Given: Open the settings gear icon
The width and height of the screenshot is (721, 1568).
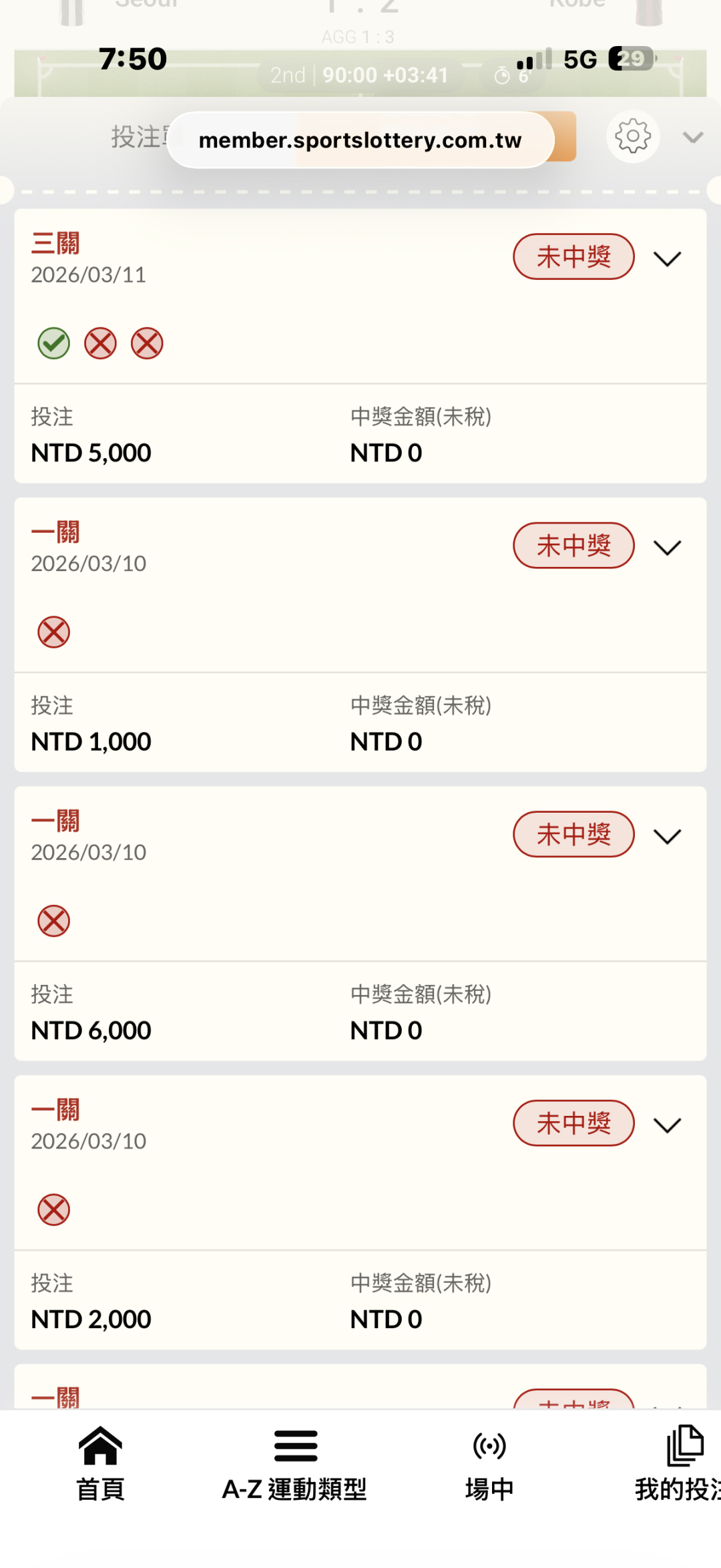Looking at the screenshot, I should [632, 137].
